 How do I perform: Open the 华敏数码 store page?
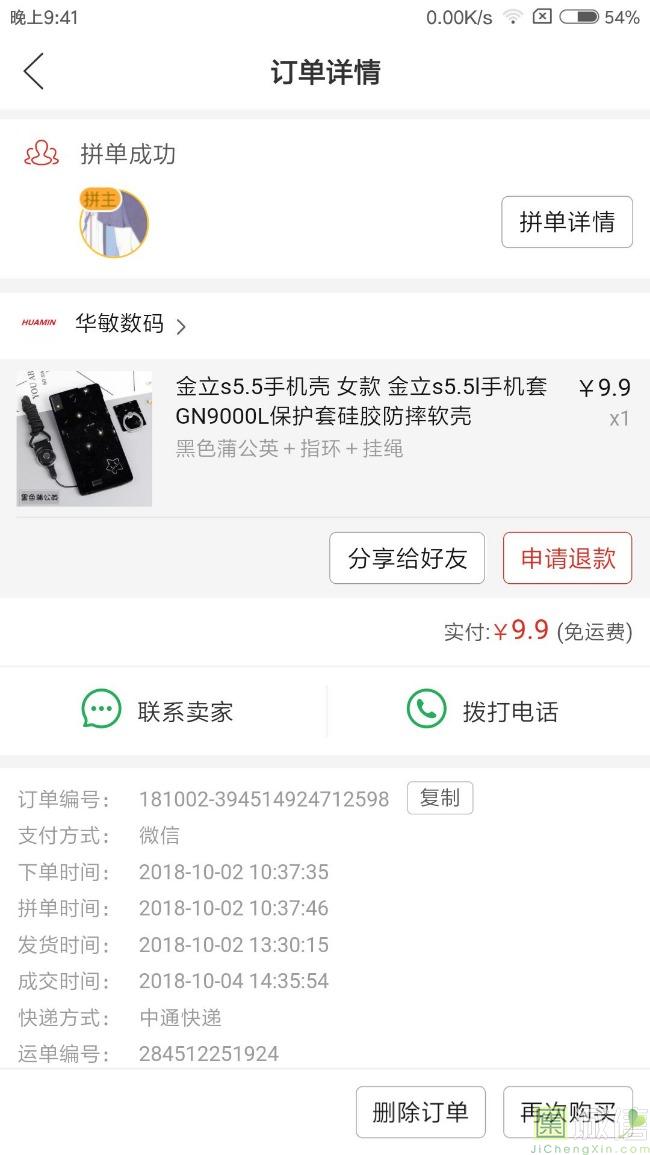click(120, 324)
